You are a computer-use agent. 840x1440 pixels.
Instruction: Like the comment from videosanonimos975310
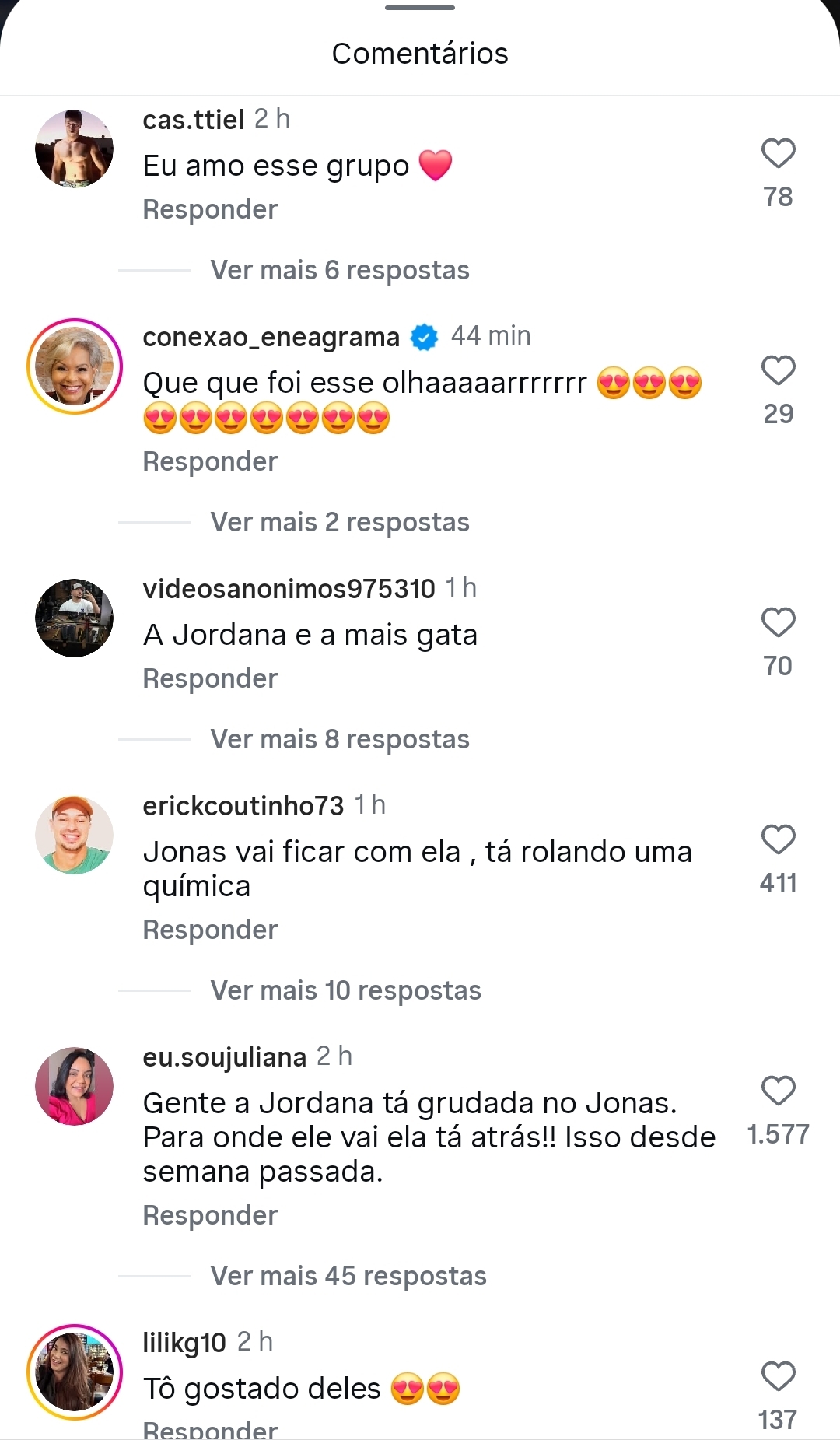778,622
